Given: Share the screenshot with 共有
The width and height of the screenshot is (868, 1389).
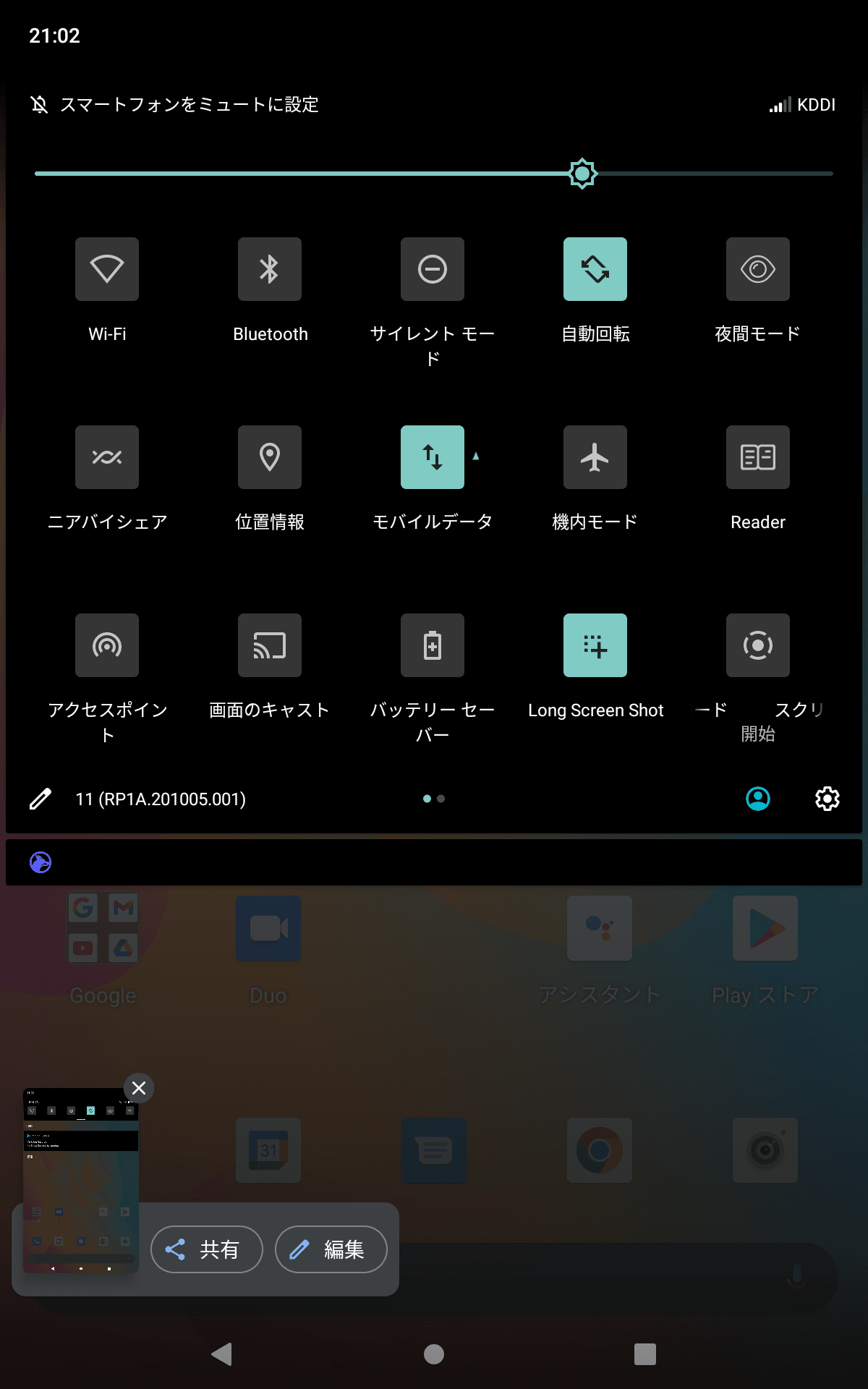Looking at the screenshot, I should pyautogui.click(x=206, y=1249).
